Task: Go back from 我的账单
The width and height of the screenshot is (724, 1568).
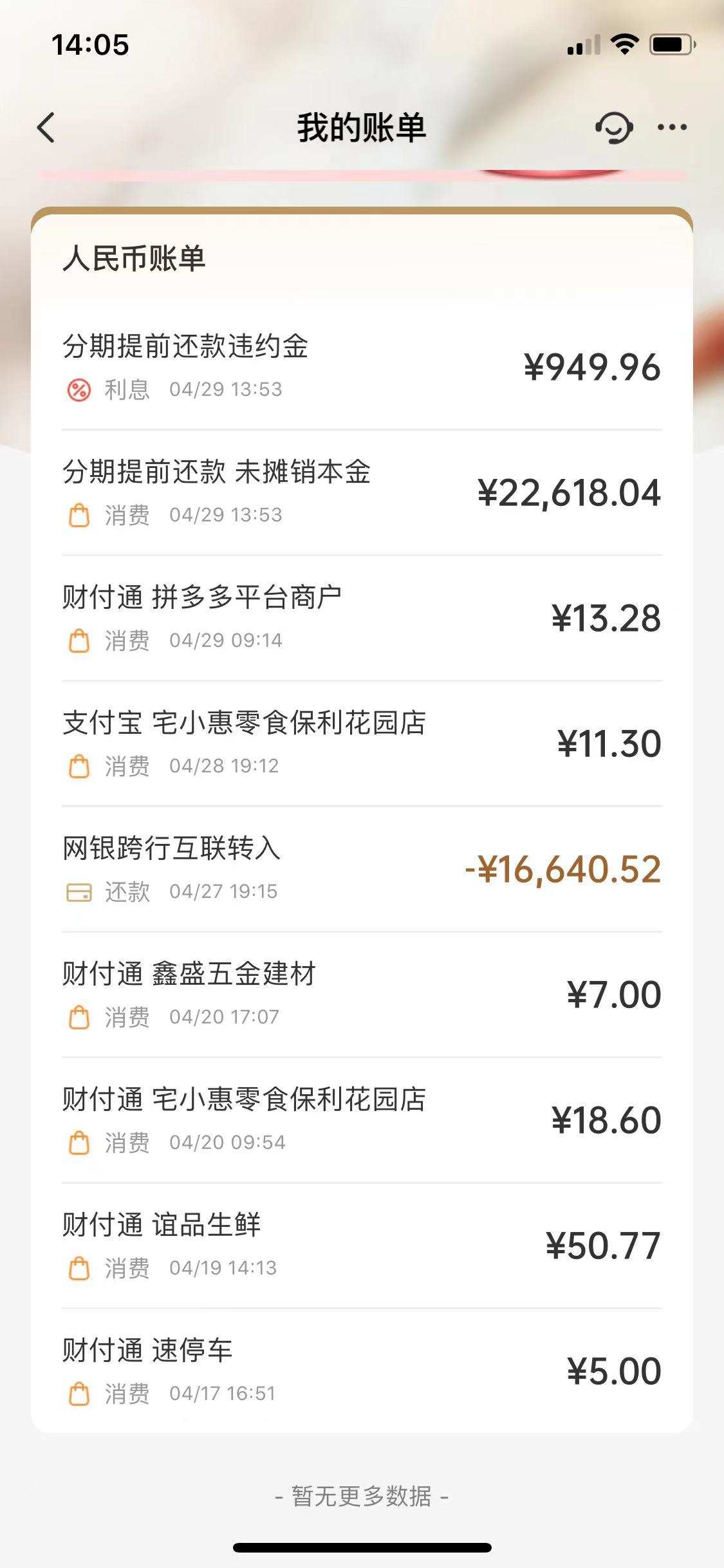Action: [46, 127]
